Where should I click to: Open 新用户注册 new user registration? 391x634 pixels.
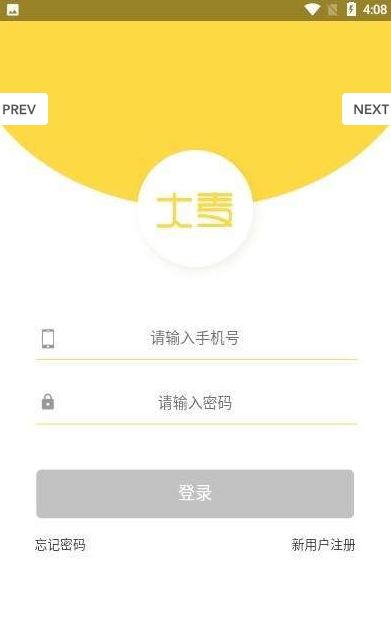pyautogui.click(x=323, y=545)
